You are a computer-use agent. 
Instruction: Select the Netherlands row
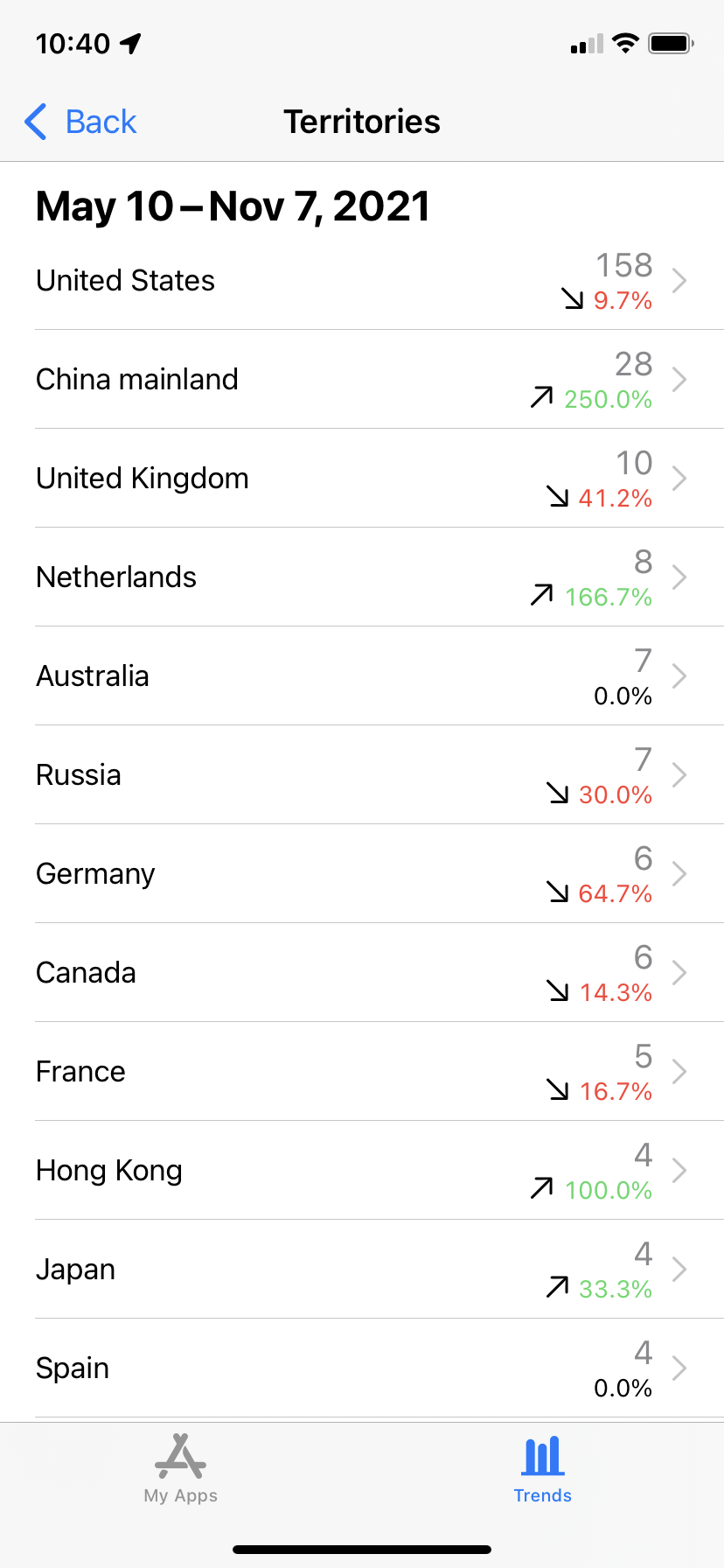pyautogui.click(x=362, y=577)
